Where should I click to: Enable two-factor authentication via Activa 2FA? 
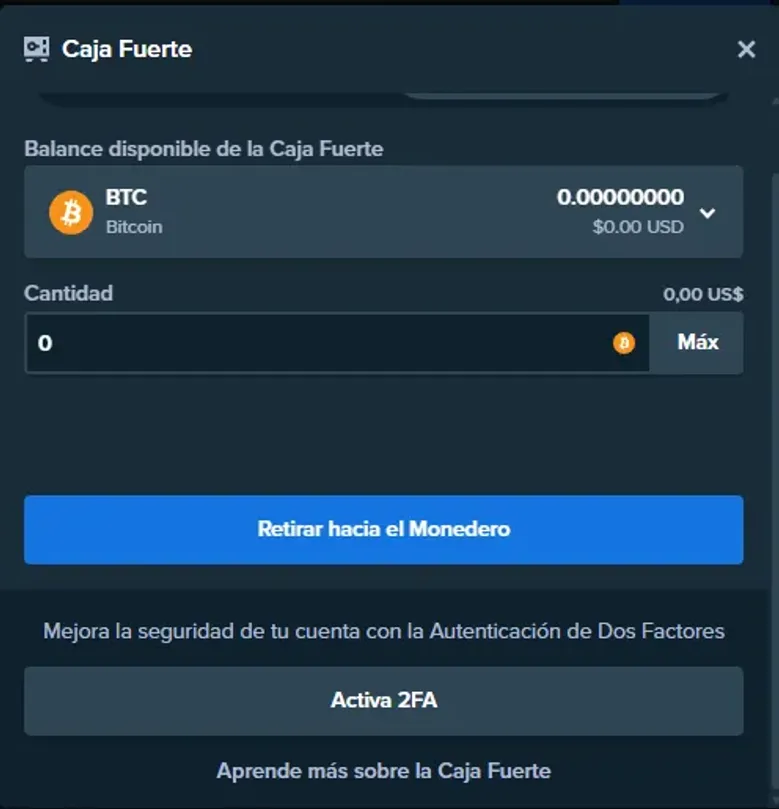pyautogui.click(x=383, y=701)
